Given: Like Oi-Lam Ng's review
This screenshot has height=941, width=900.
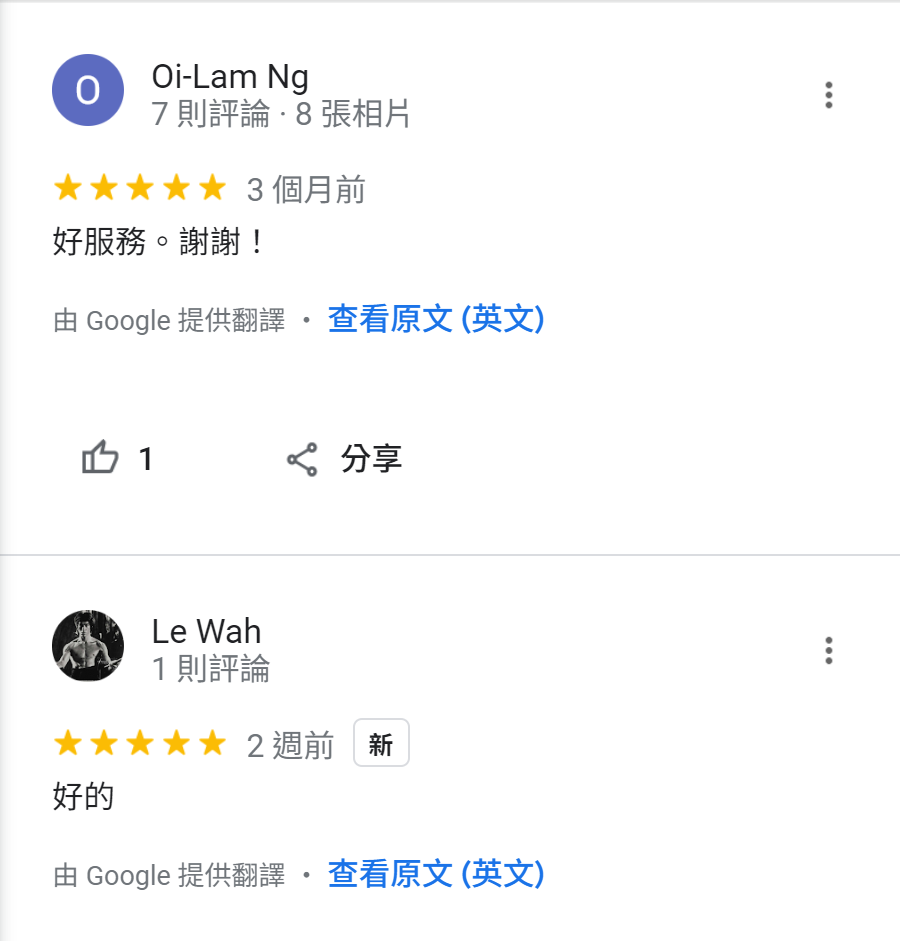Looking at the screenshot, I should coord(101,459).
